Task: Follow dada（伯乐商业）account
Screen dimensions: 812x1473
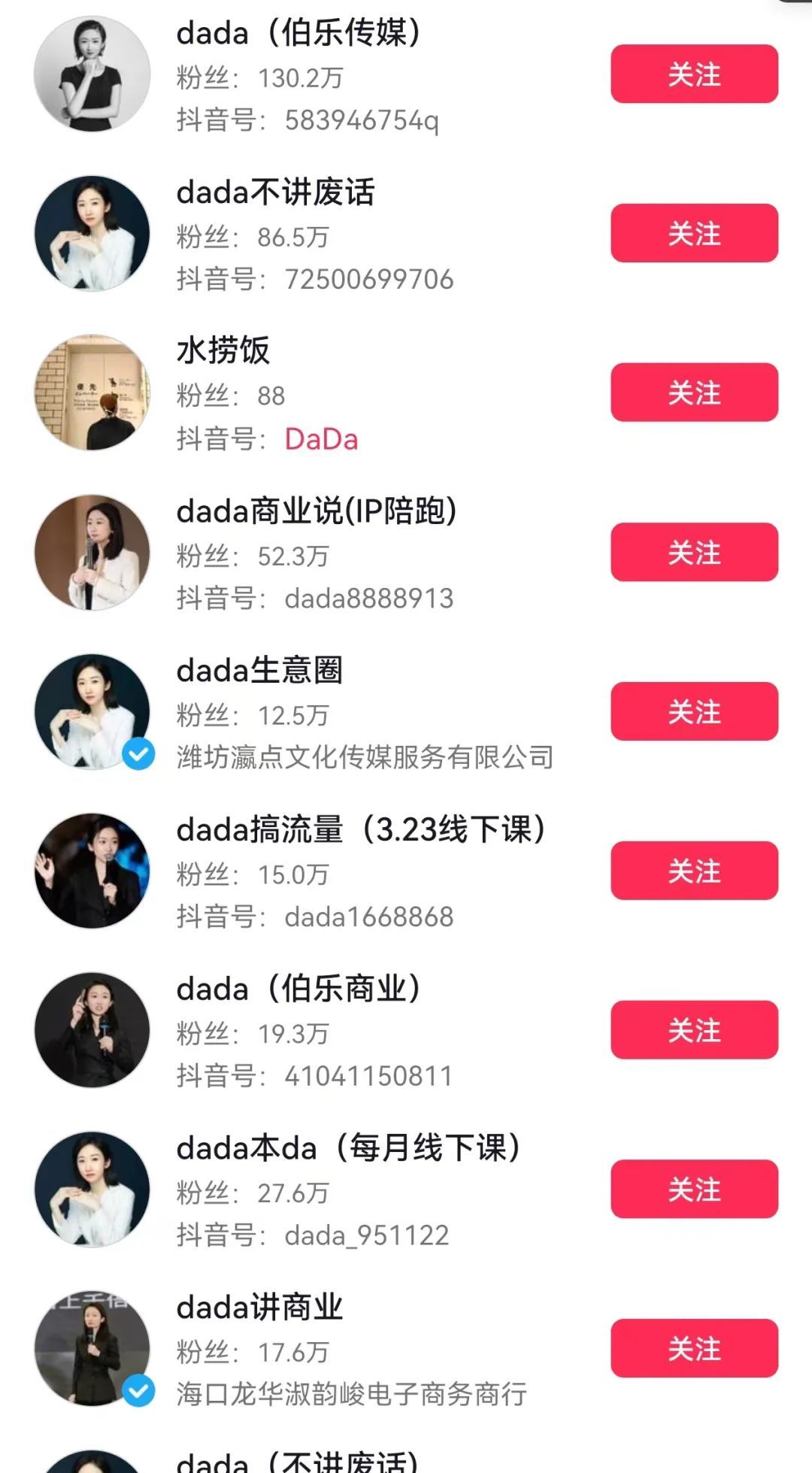Action: point(694,1030)
